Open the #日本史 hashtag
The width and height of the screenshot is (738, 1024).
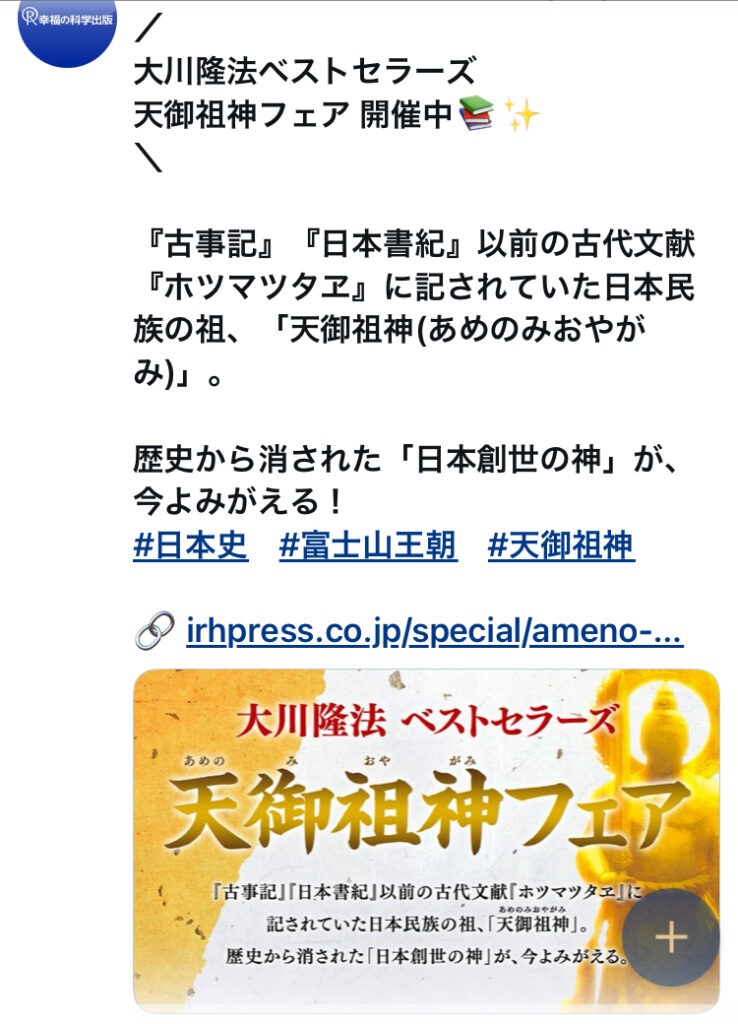(190, 546)
